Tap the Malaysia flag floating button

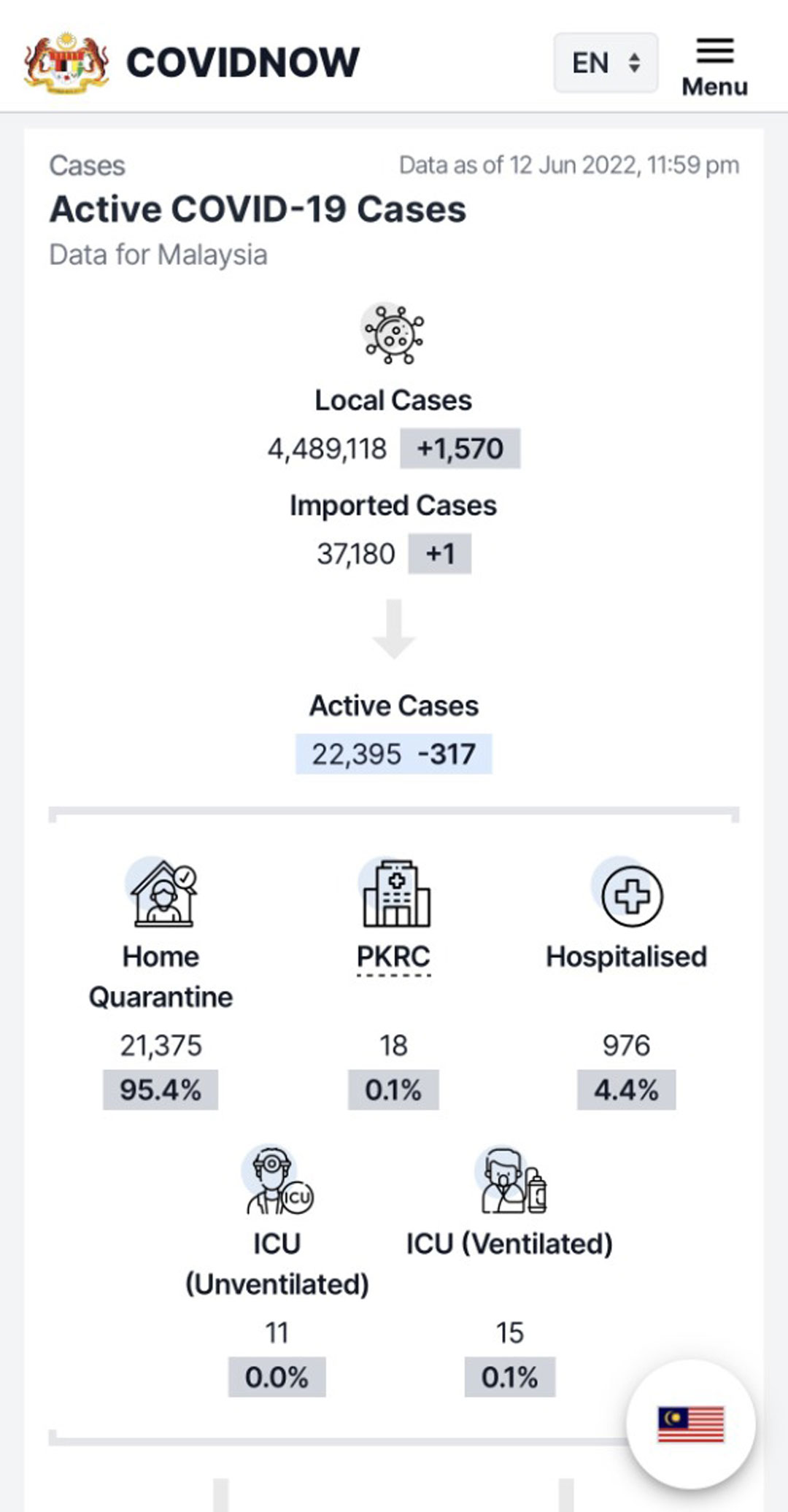[691, 1424]
